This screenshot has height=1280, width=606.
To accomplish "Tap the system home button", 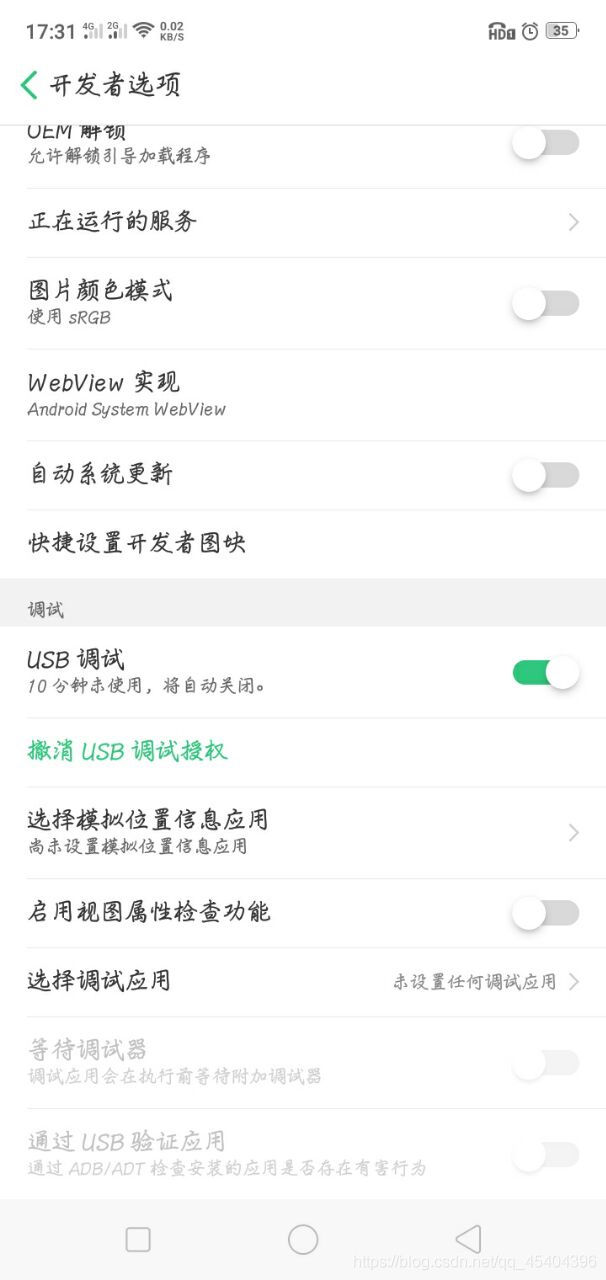I will click(303, 1239).
